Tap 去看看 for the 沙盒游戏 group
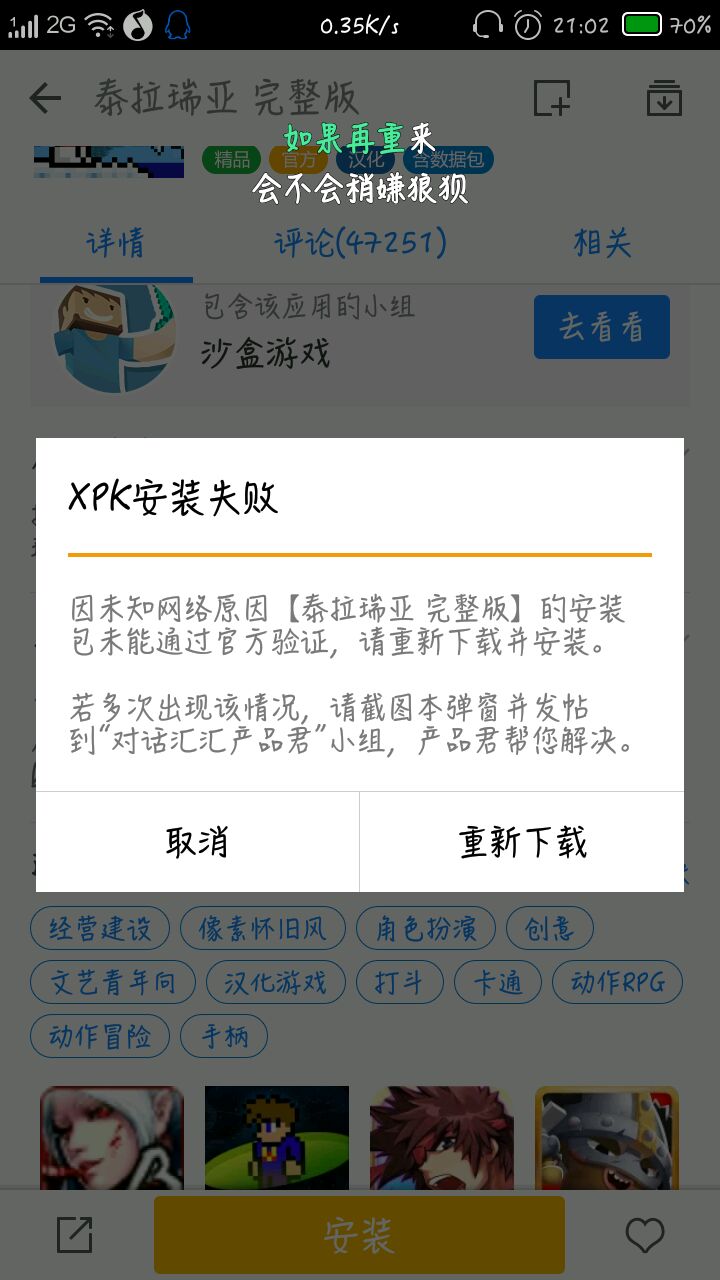This screenshot has height=1280, width=720. (x=601, y=327)
